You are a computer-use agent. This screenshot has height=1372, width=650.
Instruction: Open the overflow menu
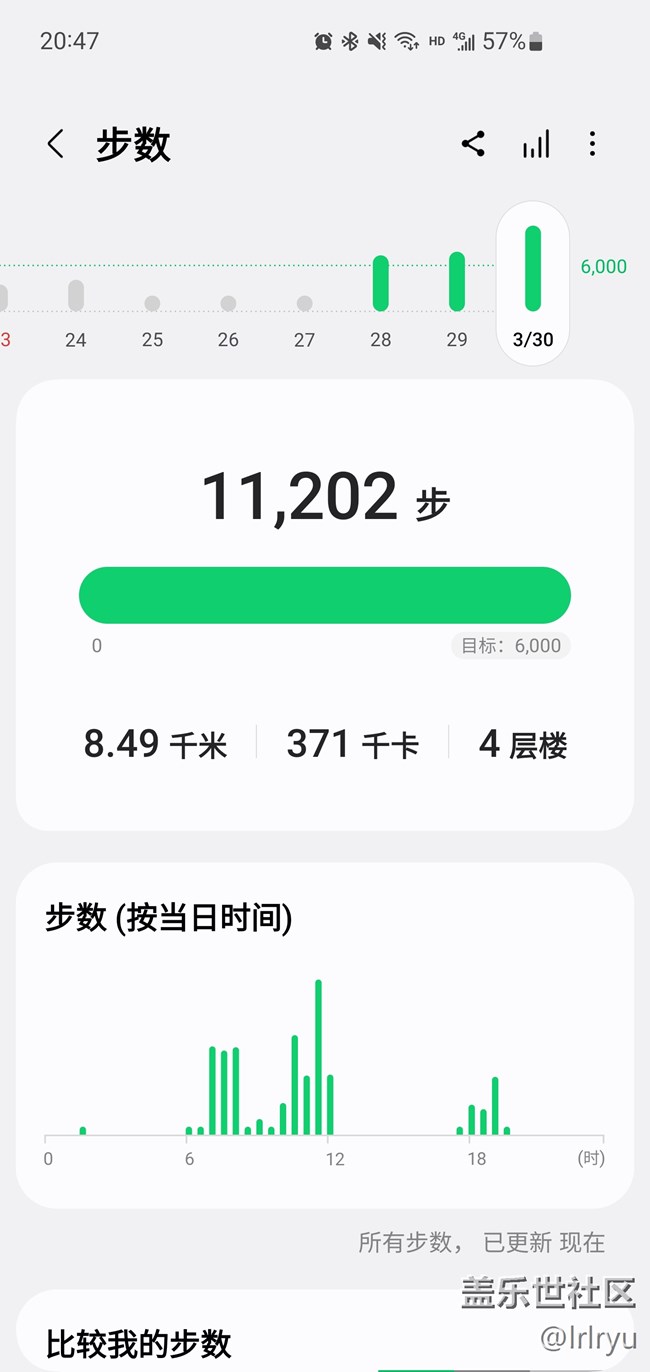pyautogui.click(x=592, y=144)
